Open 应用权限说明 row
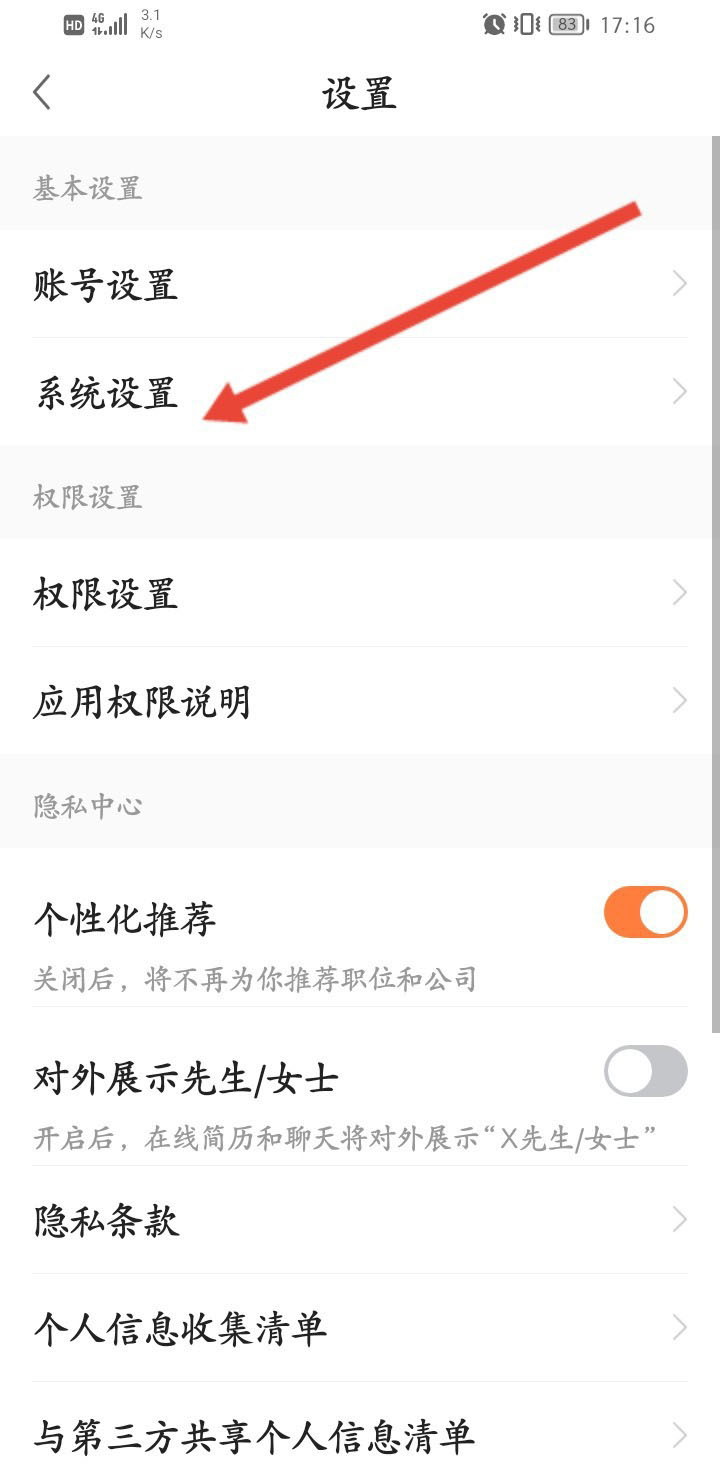The width and height of the screenshot is (720, 1464). pos(360,701)
